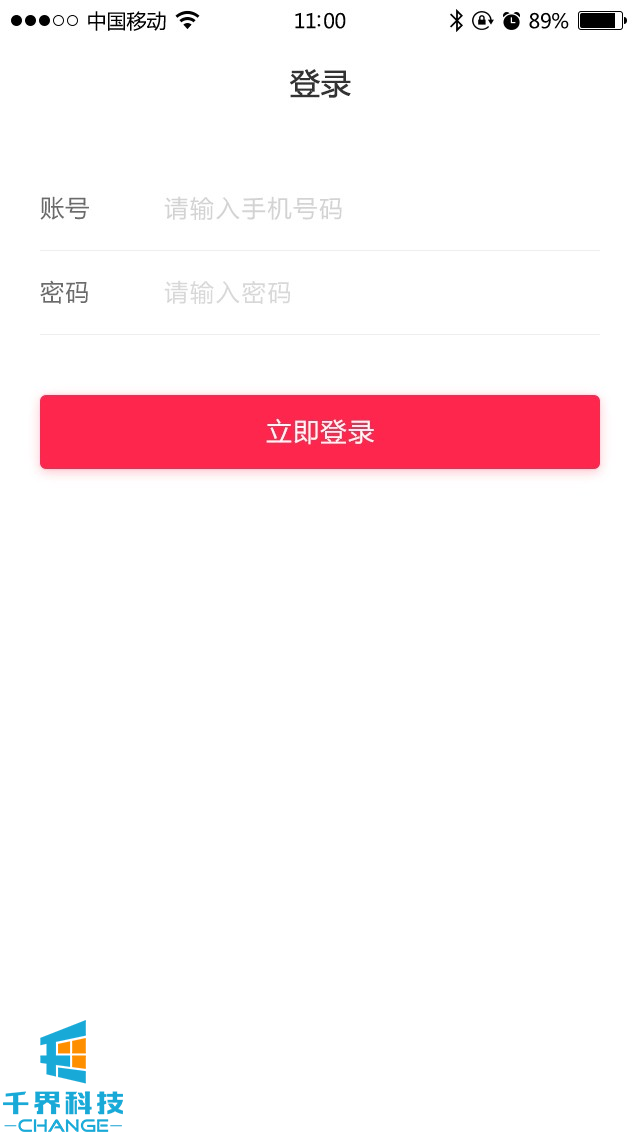This screenshot has height=1136, width=640.
Task: Tap the 立即登录 login button
Action: click(x=320, y=432)
